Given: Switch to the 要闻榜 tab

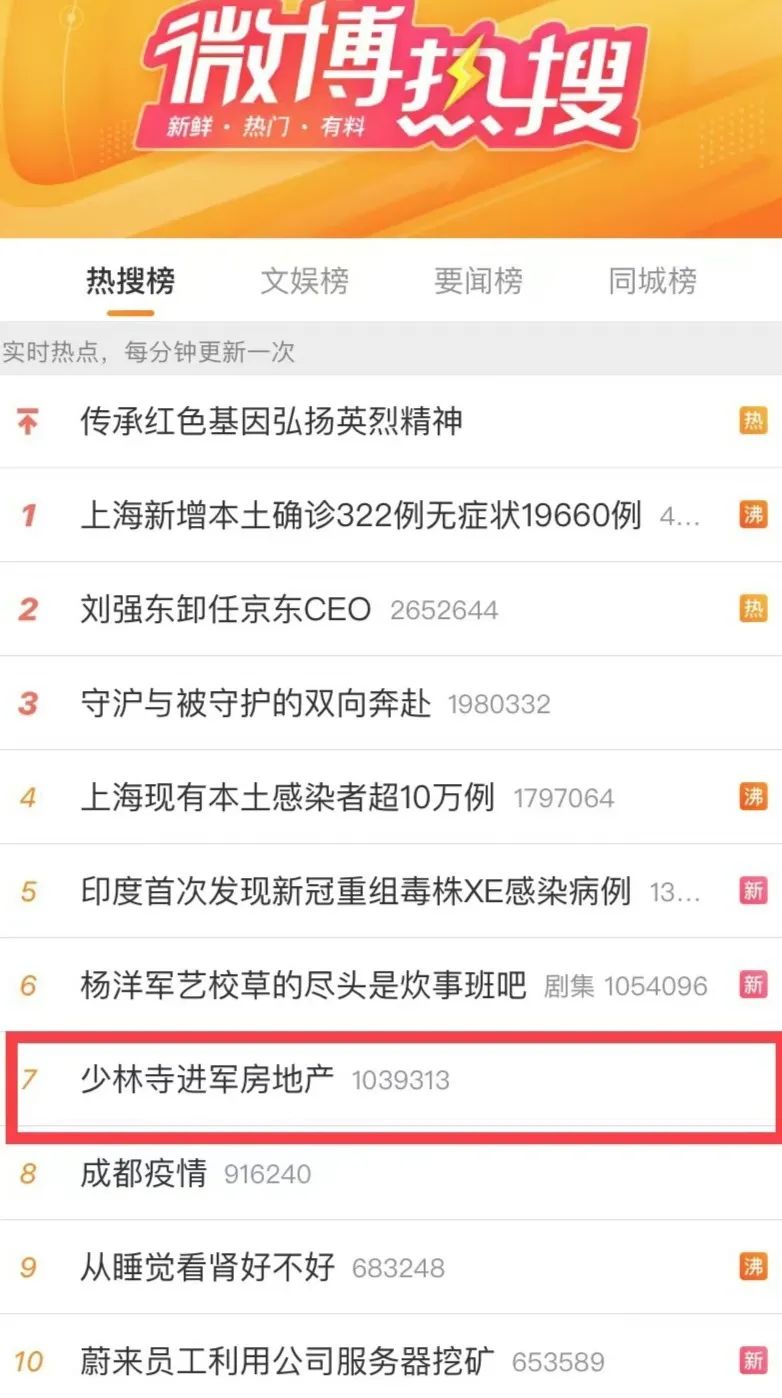Looking at the screenshot, I should [x=478, y=282].
